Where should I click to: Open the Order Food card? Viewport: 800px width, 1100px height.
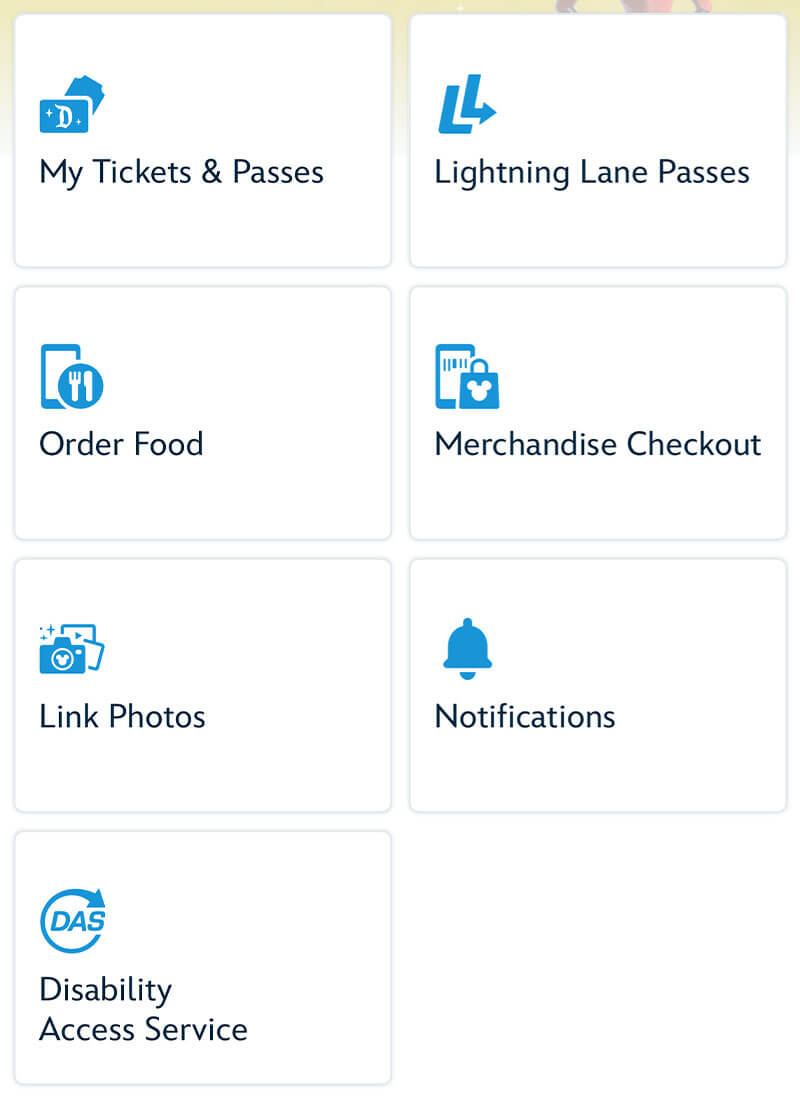click(200, 412)
